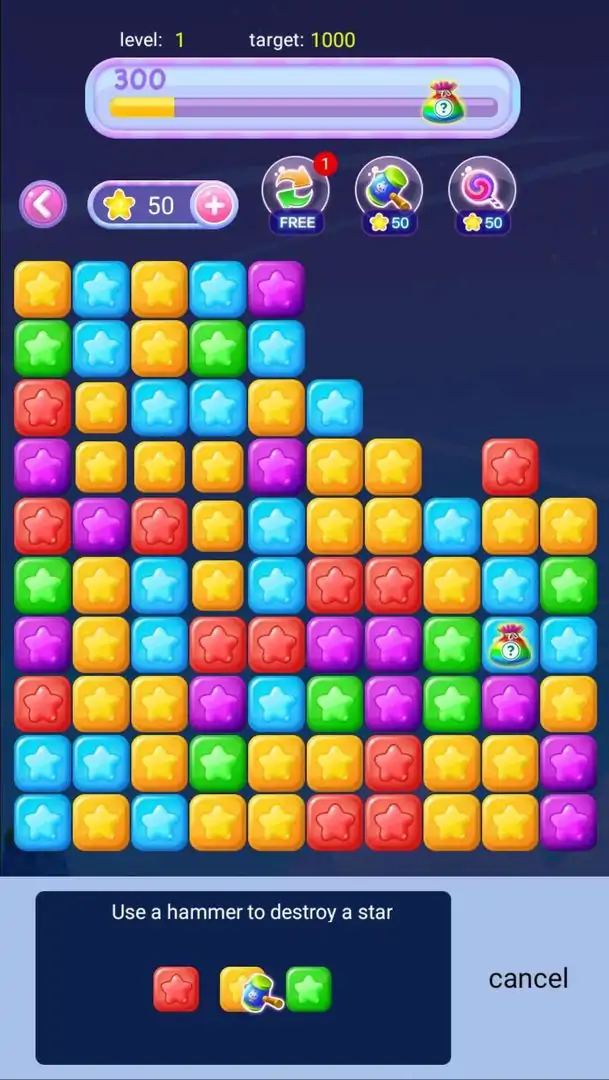Use the free shuffle booster
Screen dimensions: 609x1080
click(296, 194)
